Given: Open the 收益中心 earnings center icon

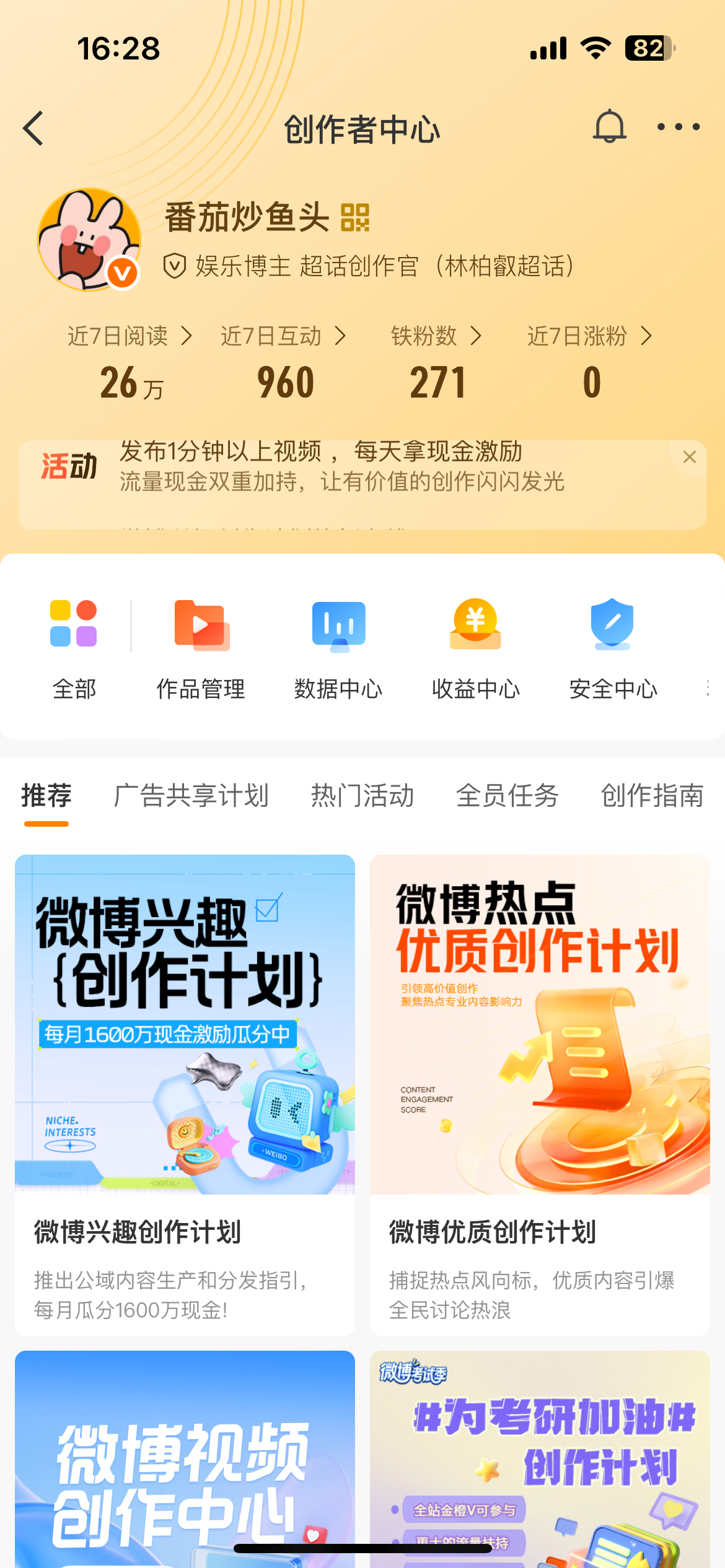Looking at the screenshot, I should tap(474, 627).
